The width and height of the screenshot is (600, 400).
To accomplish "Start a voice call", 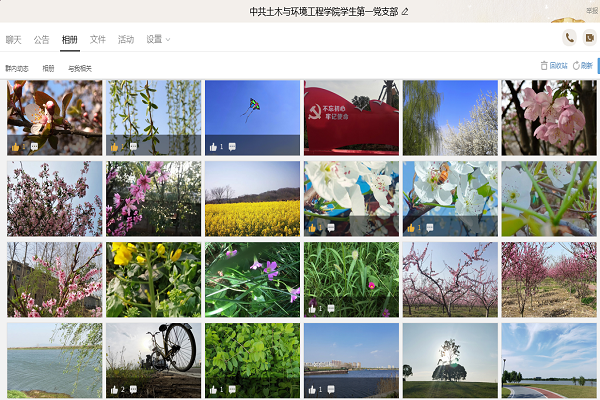I will pyautogui.click(x=569, y=38).
